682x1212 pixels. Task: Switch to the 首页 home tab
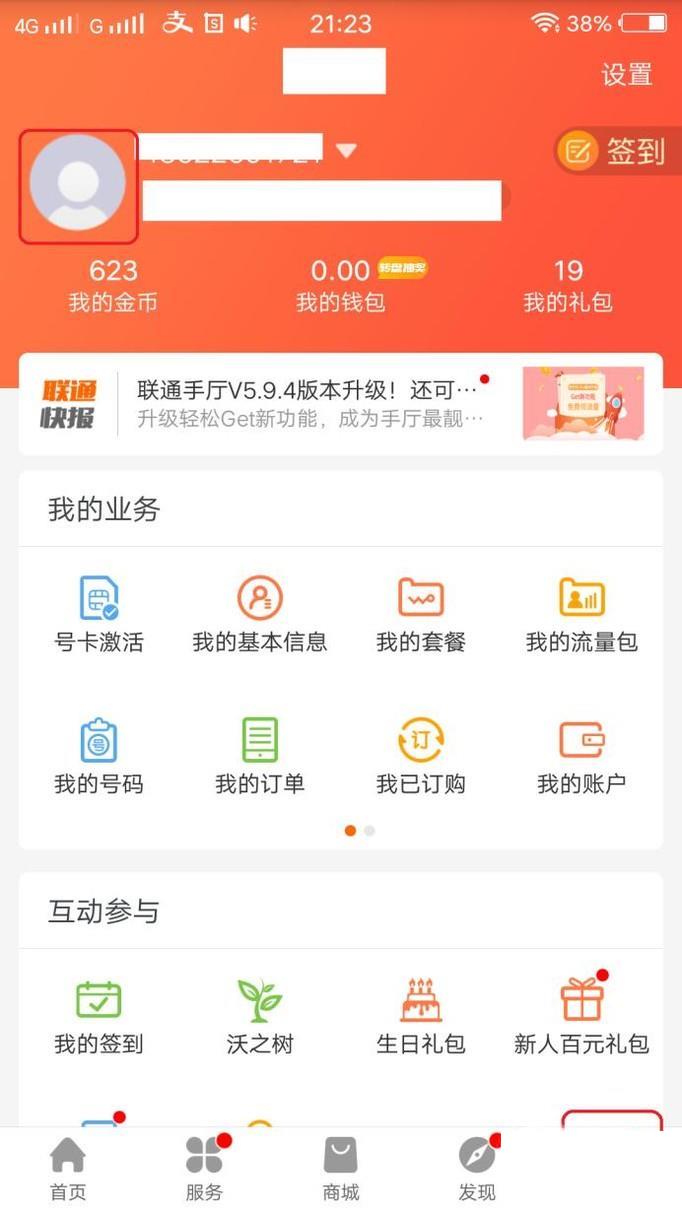click(x=68, y=1169)
